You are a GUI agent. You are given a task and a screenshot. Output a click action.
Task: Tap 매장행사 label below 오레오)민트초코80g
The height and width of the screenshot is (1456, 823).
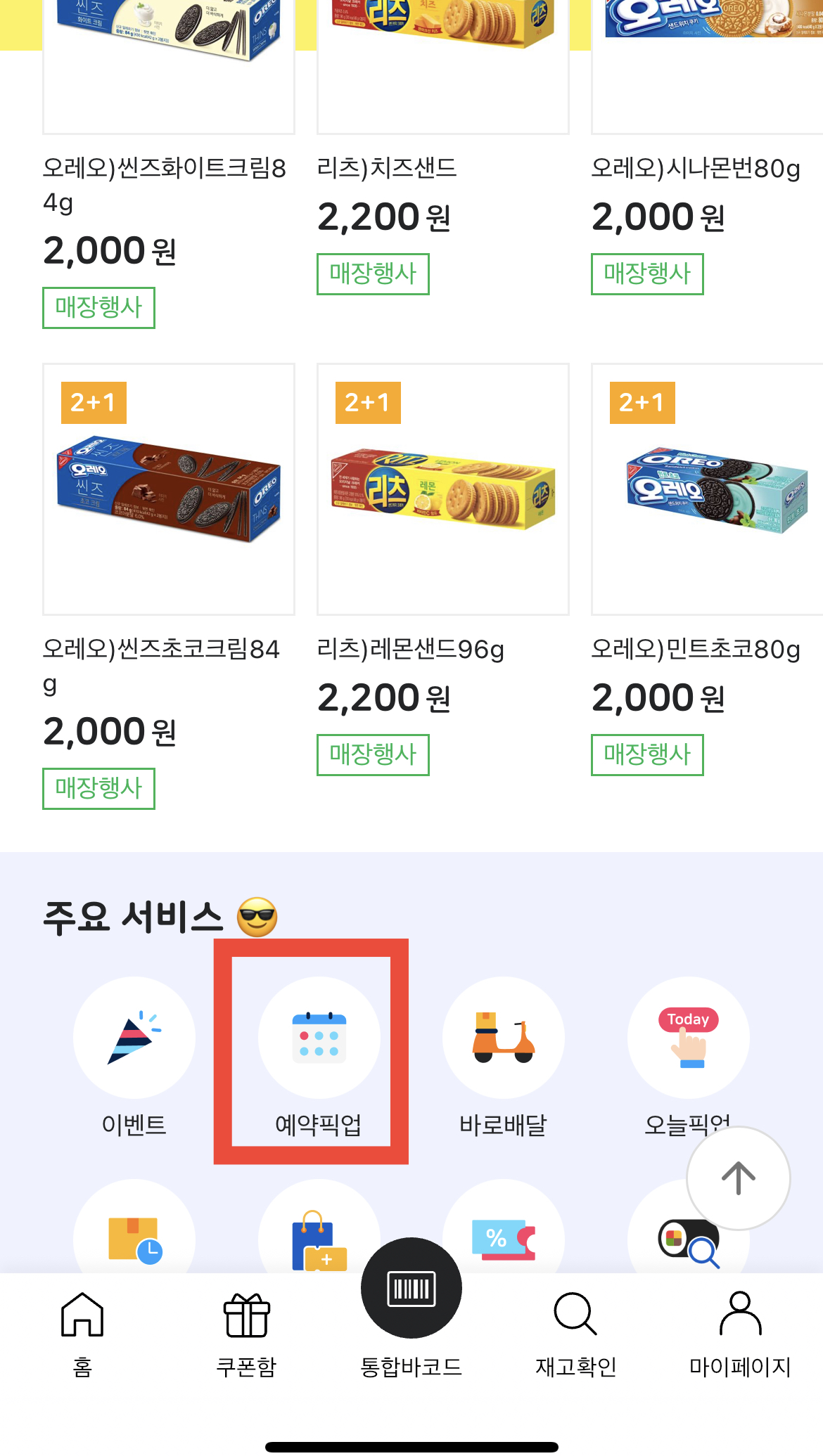[x=646, y=754]
